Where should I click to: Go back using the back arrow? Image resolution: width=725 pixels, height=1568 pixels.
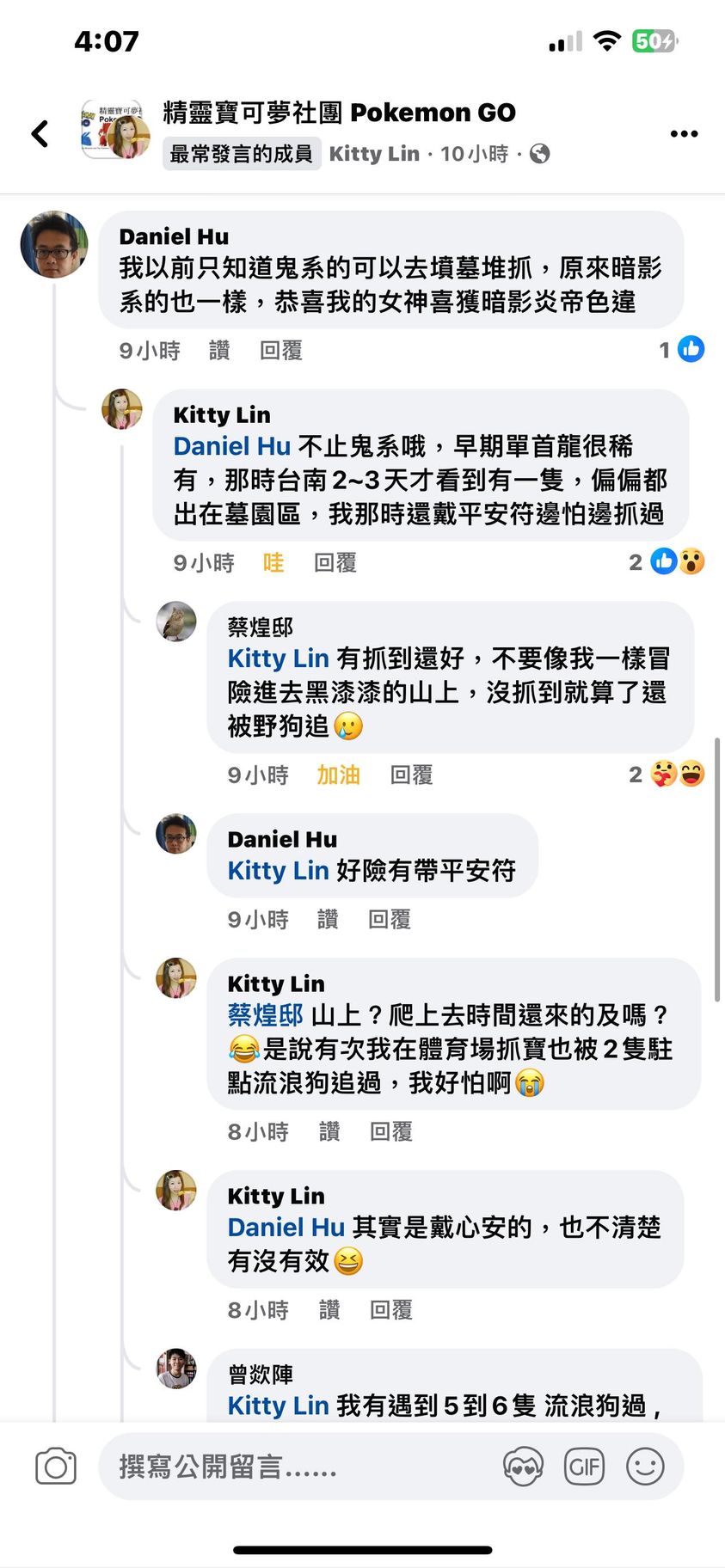(x=40, y=133)
